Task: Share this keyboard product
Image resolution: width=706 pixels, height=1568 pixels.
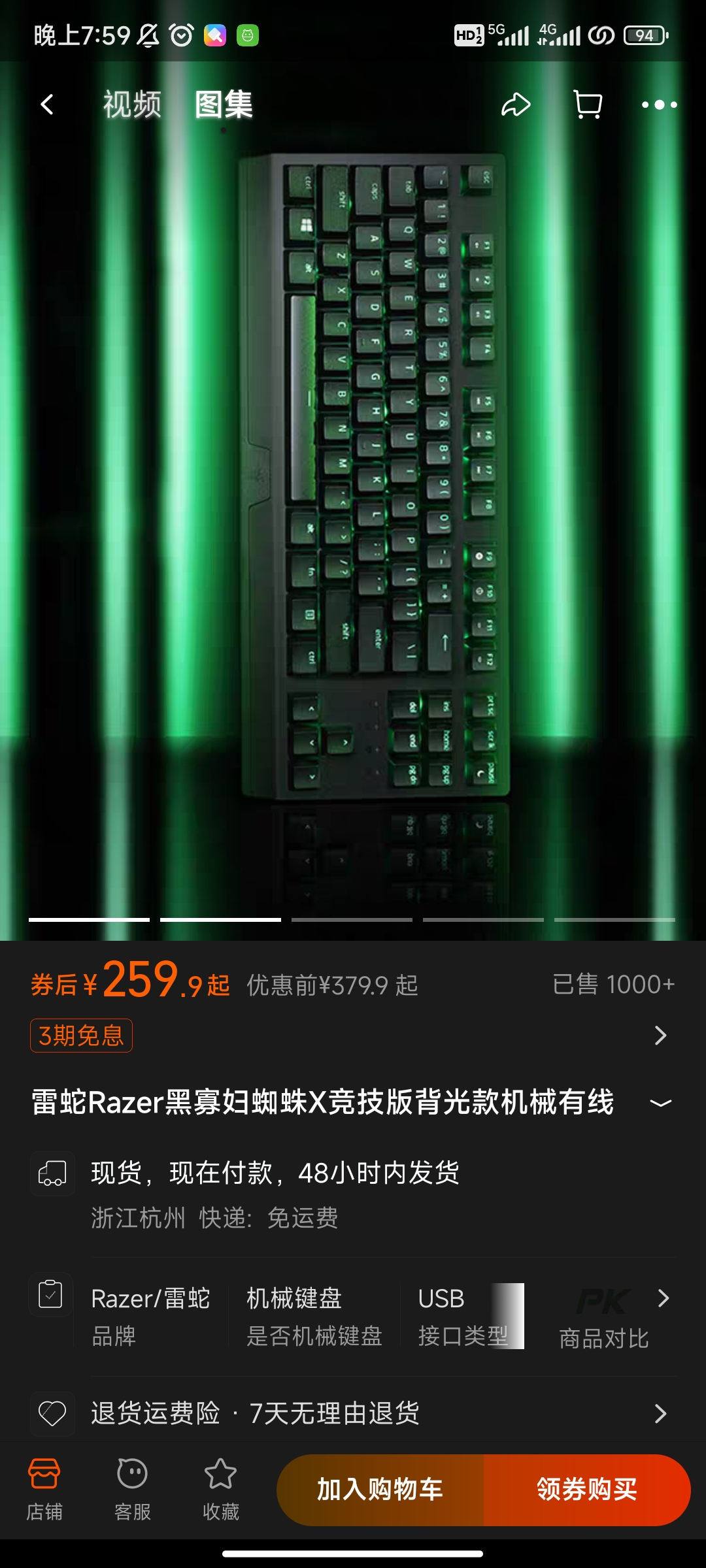Action: pos(516,105)
